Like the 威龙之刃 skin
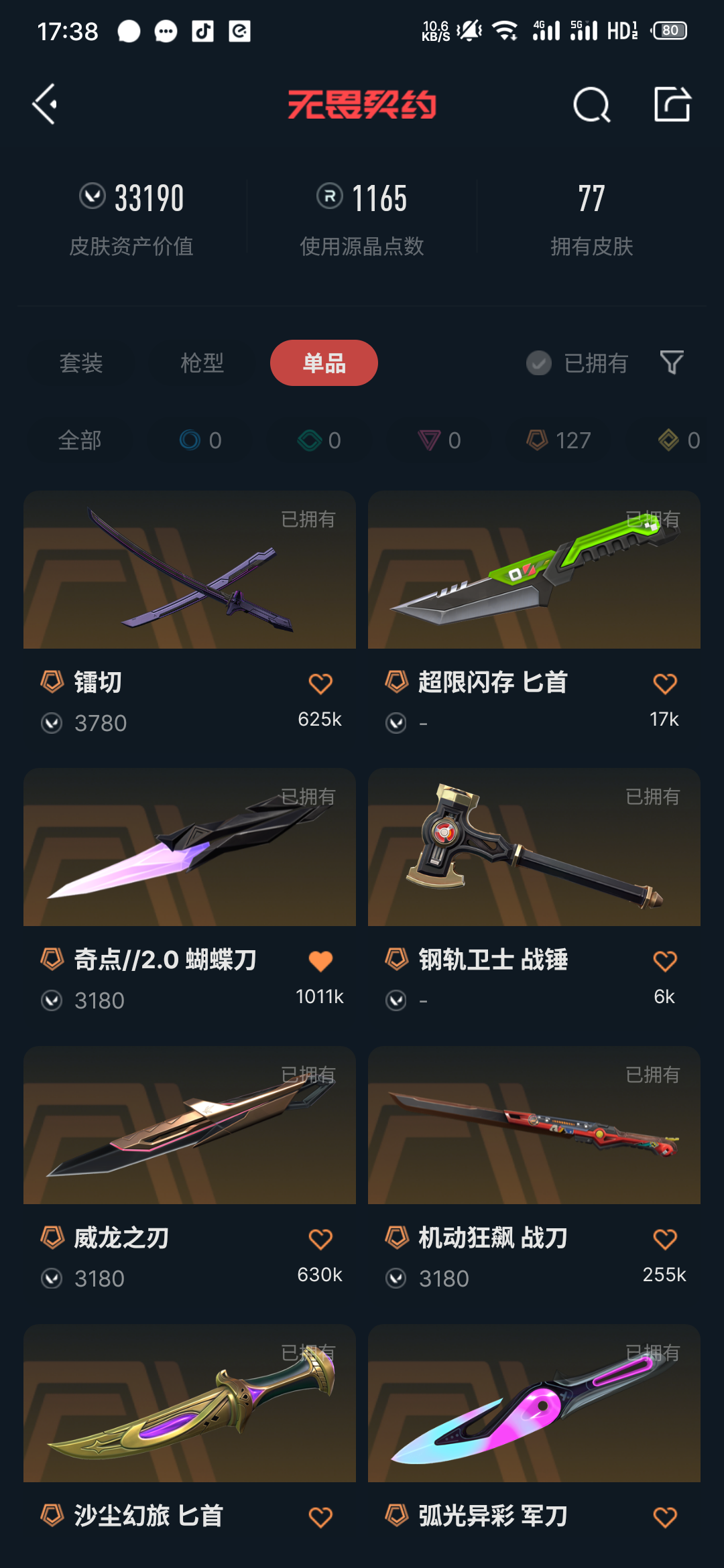 320,1239
